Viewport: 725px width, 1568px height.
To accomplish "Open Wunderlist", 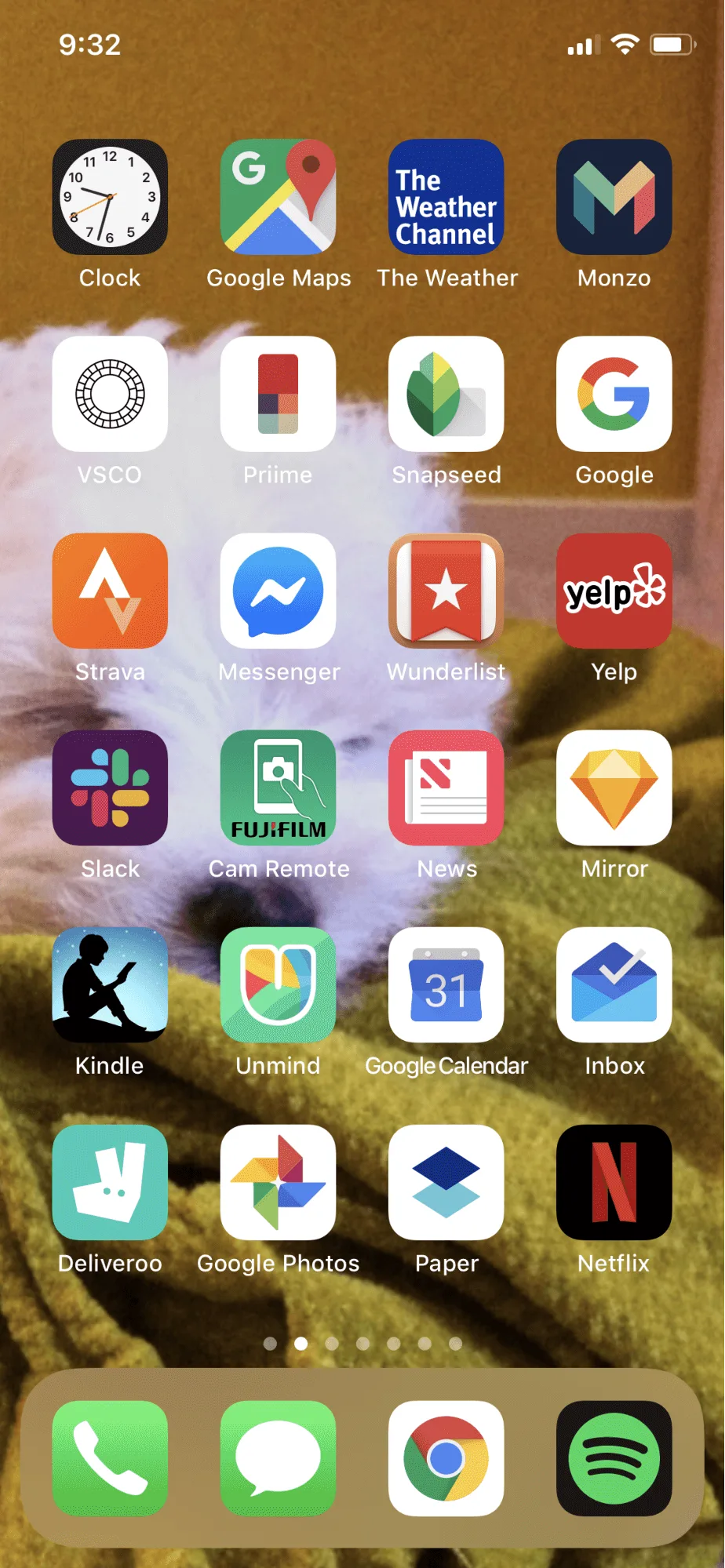I will point(446,591).
